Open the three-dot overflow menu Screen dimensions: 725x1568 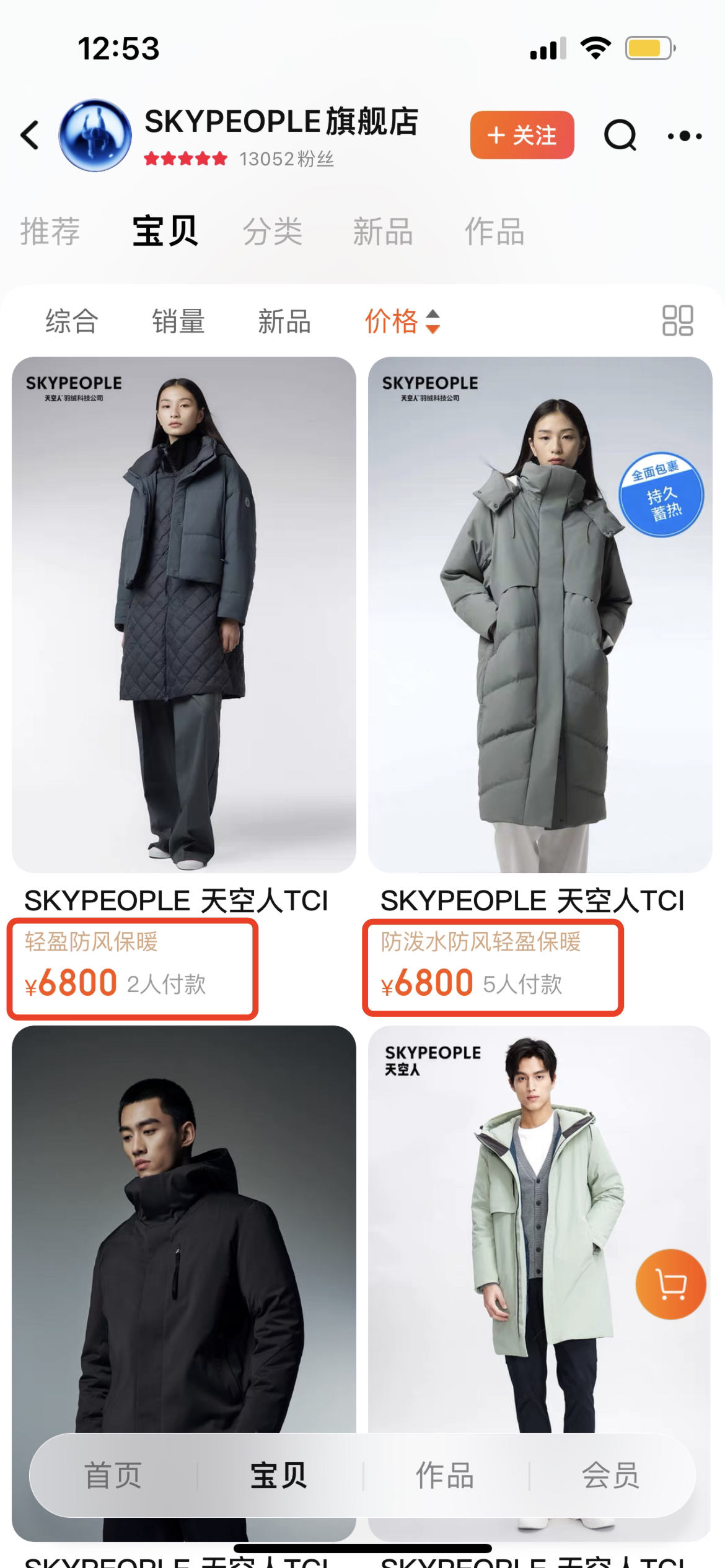[685, 136]
